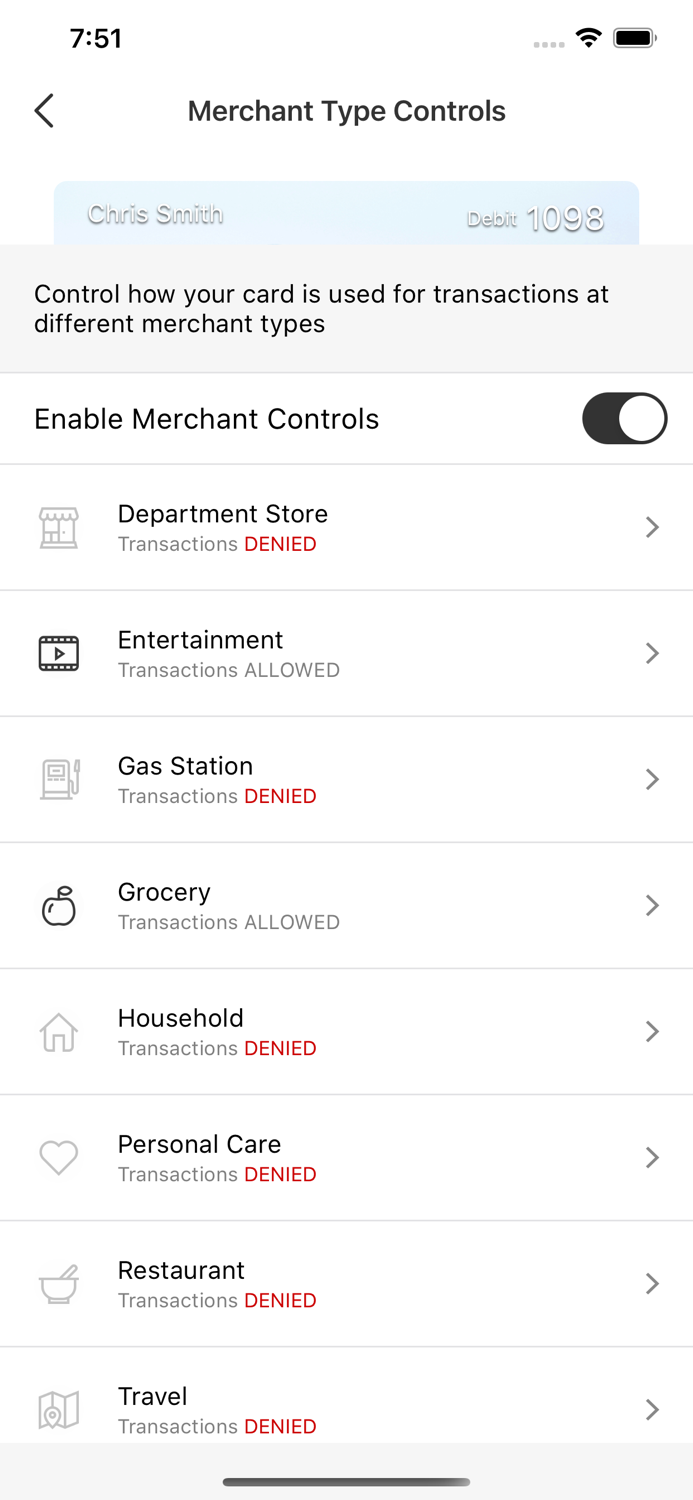Image resolution: width=693 pixels, height=1500 pixels.
Task: Go back using the top-left arrow
Action: coord(44,111)
